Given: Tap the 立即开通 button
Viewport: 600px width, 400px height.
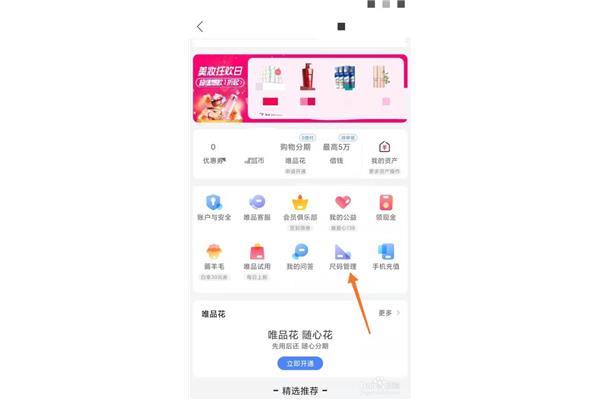Looking at the screenshot, I should point(300,363).
